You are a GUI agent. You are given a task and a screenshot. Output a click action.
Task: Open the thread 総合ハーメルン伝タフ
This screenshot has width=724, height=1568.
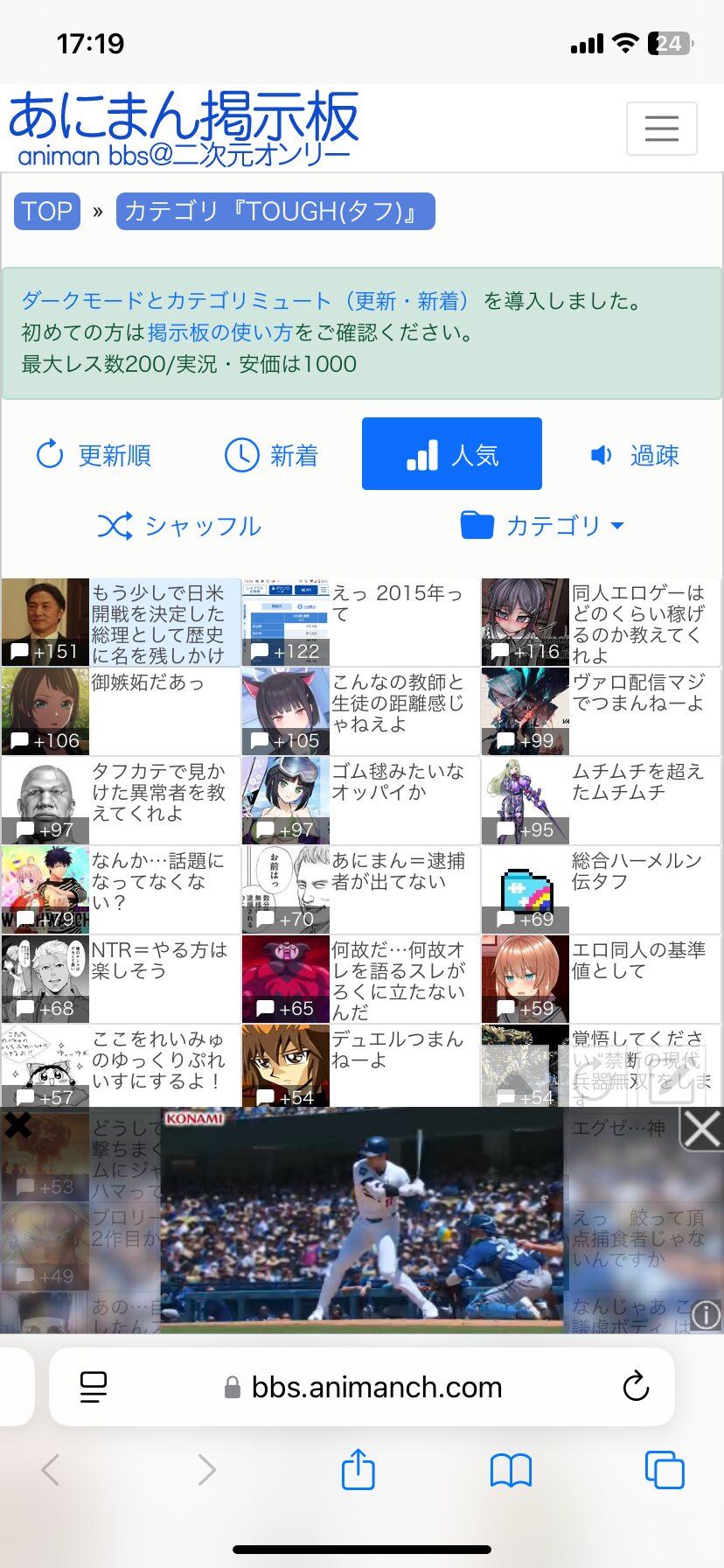click(x=600, y=890)
